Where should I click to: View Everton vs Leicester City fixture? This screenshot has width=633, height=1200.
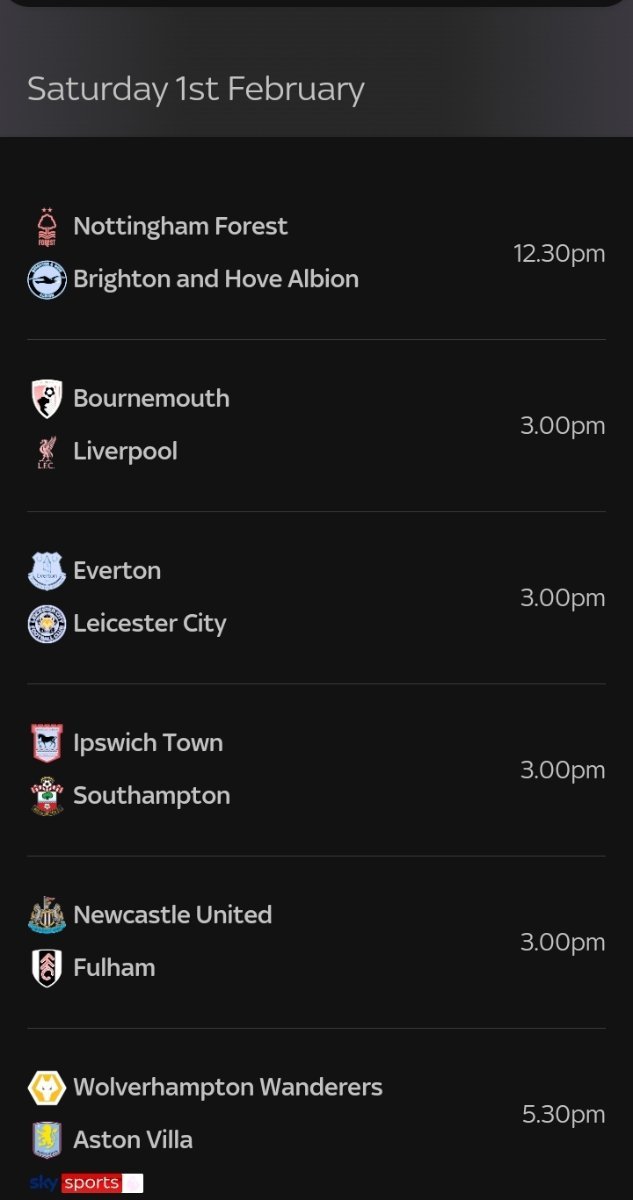(316, 597)
